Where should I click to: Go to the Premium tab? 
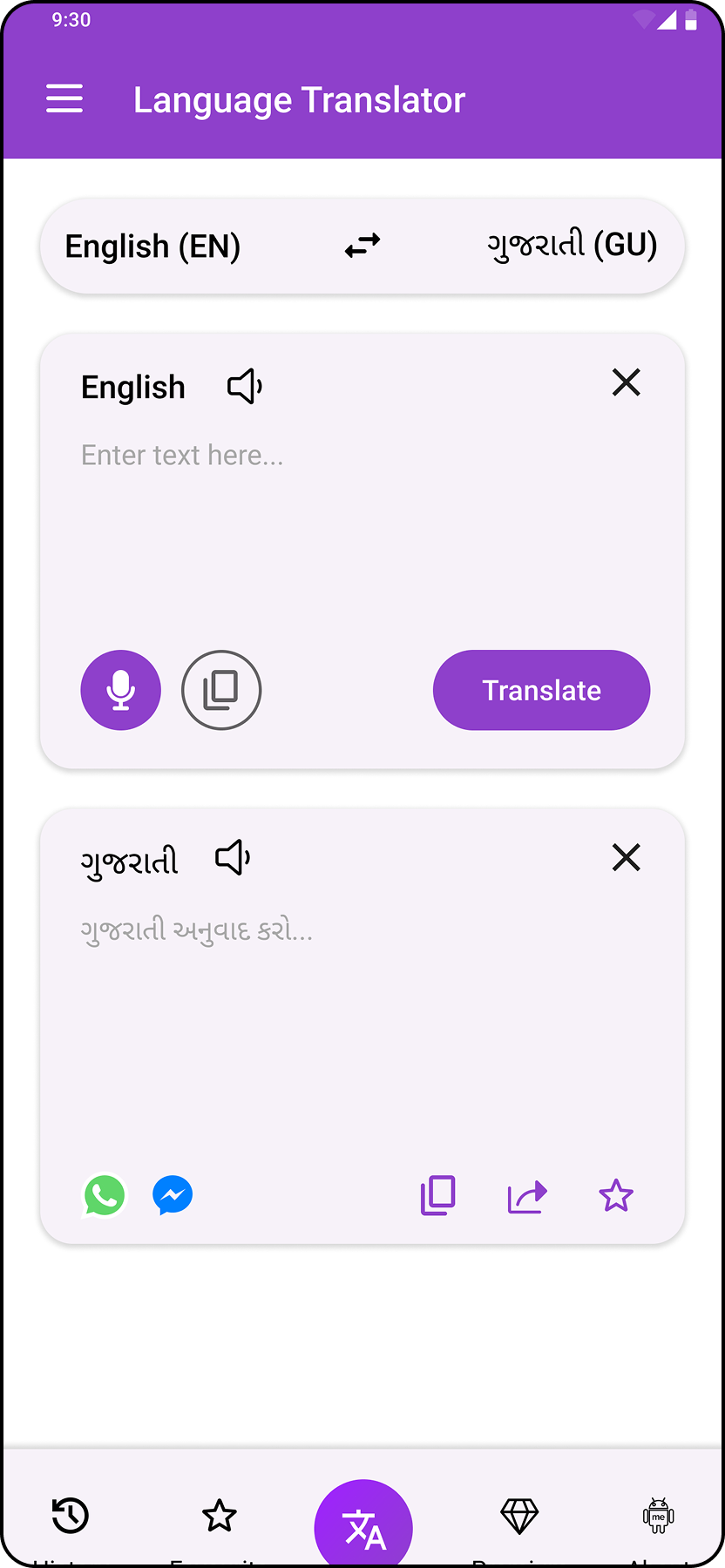pyautogui.click(x=519, y=1517)
